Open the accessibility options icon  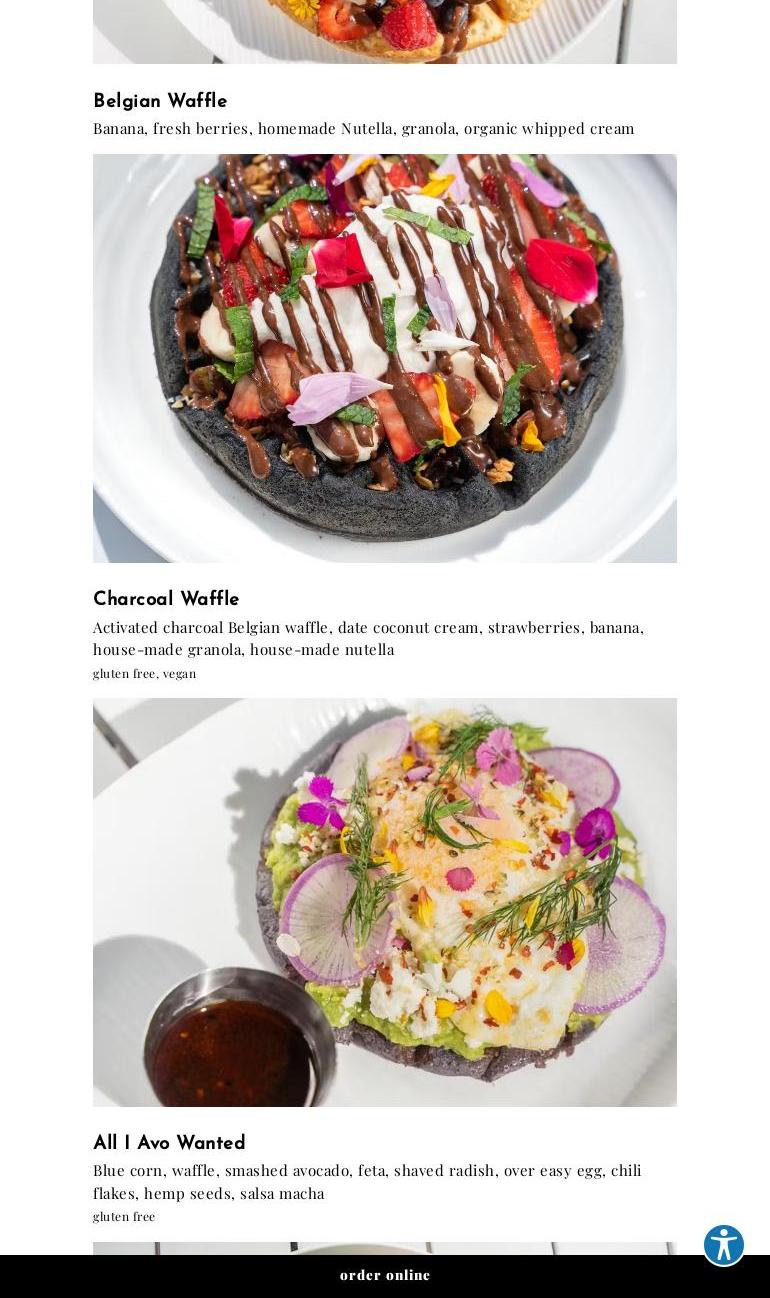[x=724, y=1245]
